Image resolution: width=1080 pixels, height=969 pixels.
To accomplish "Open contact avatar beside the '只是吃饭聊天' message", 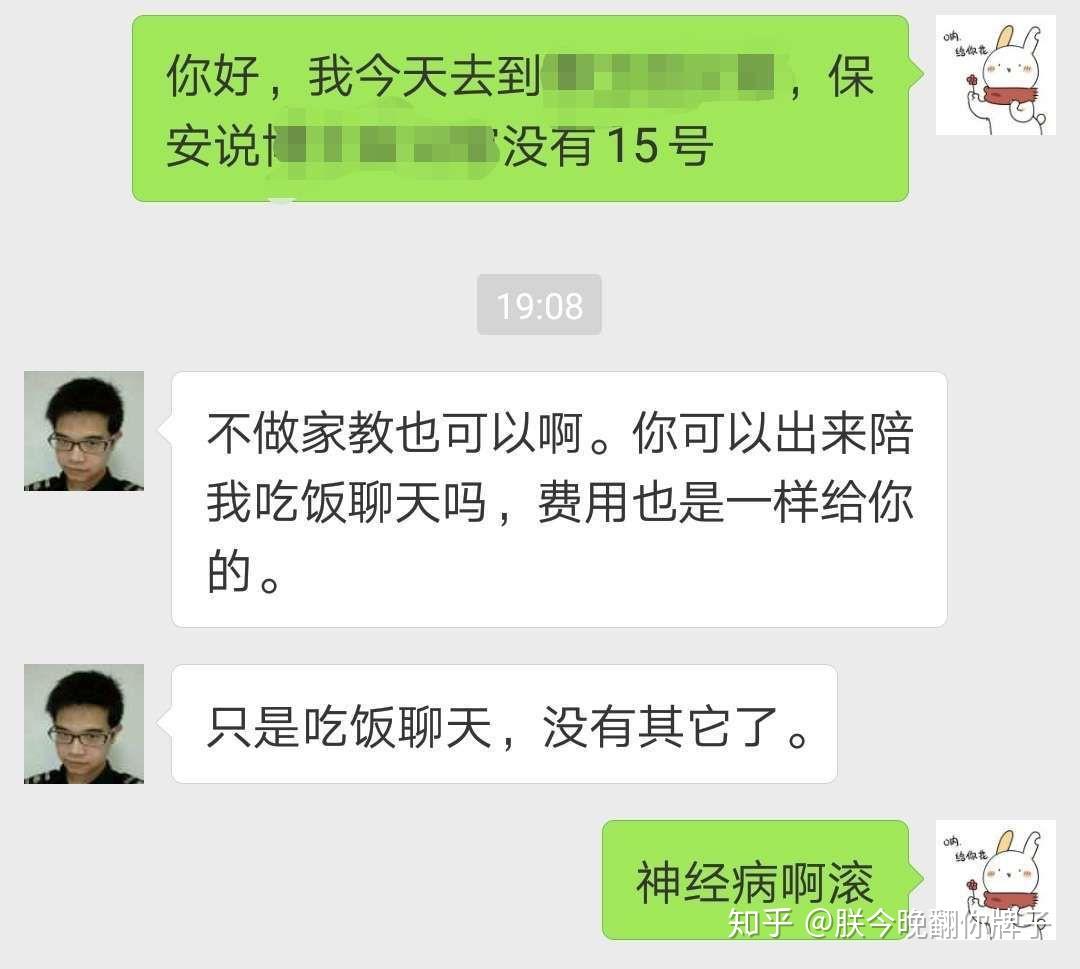I will tap(84, 723).
